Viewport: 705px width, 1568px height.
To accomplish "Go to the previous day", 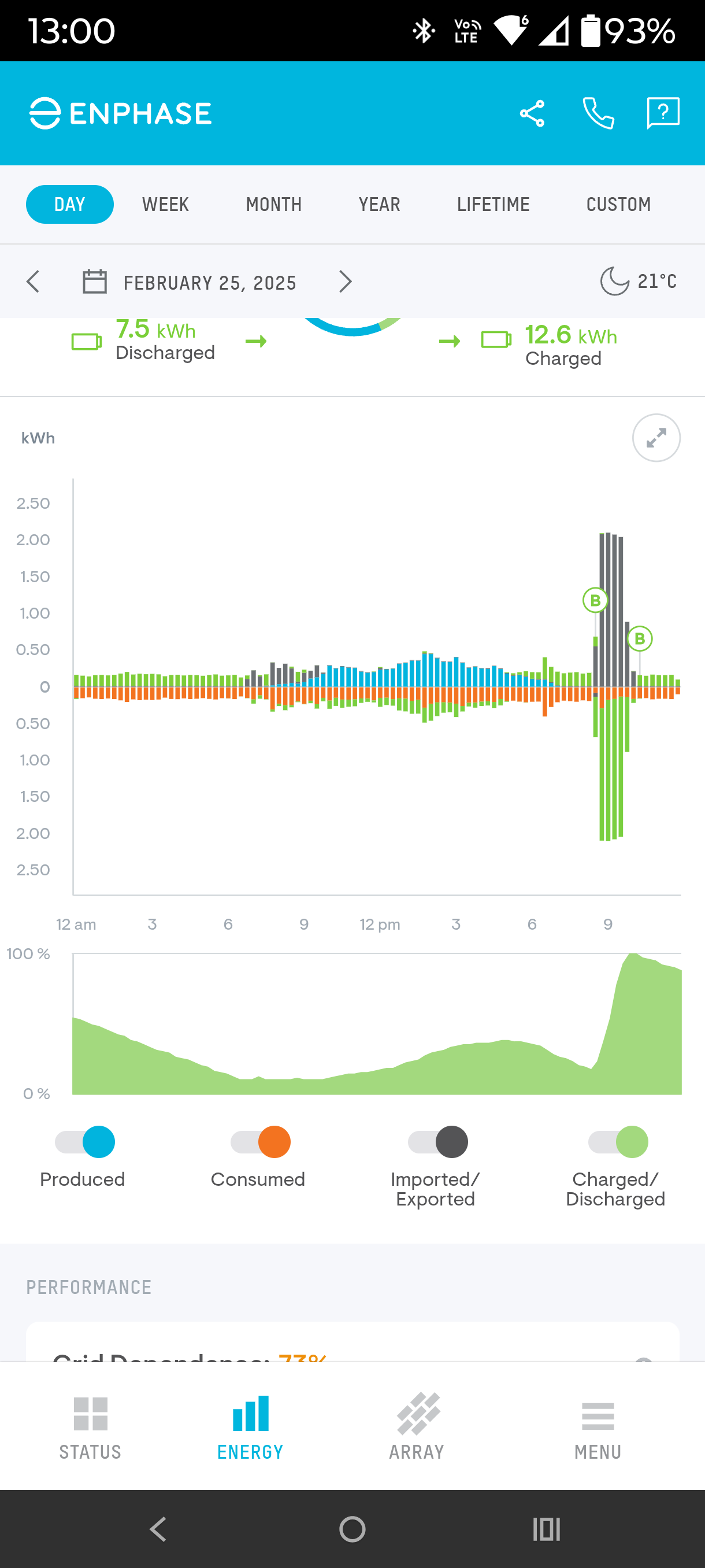I will (34, 282).
